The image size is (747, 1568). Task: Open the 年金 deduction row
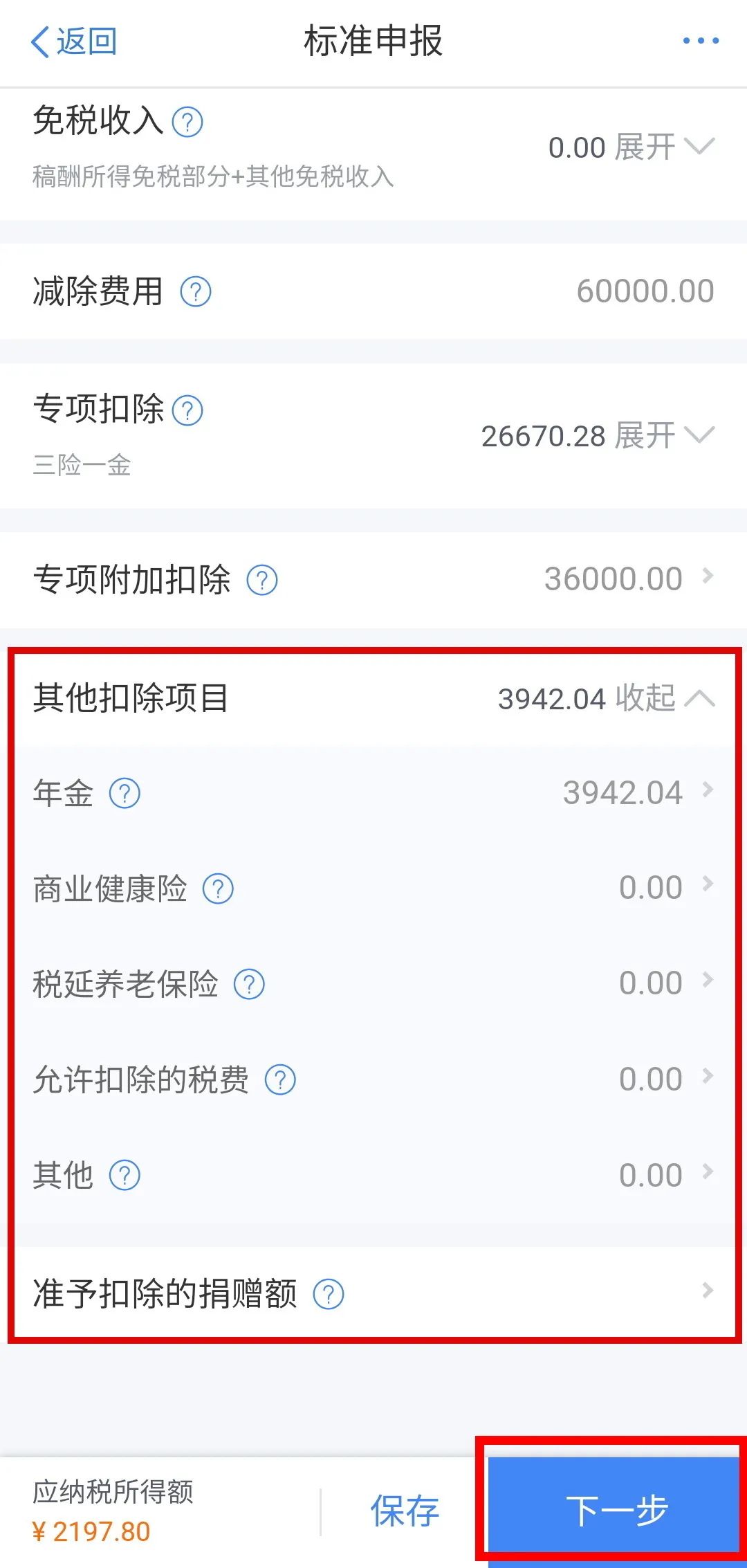click(373, 793)
